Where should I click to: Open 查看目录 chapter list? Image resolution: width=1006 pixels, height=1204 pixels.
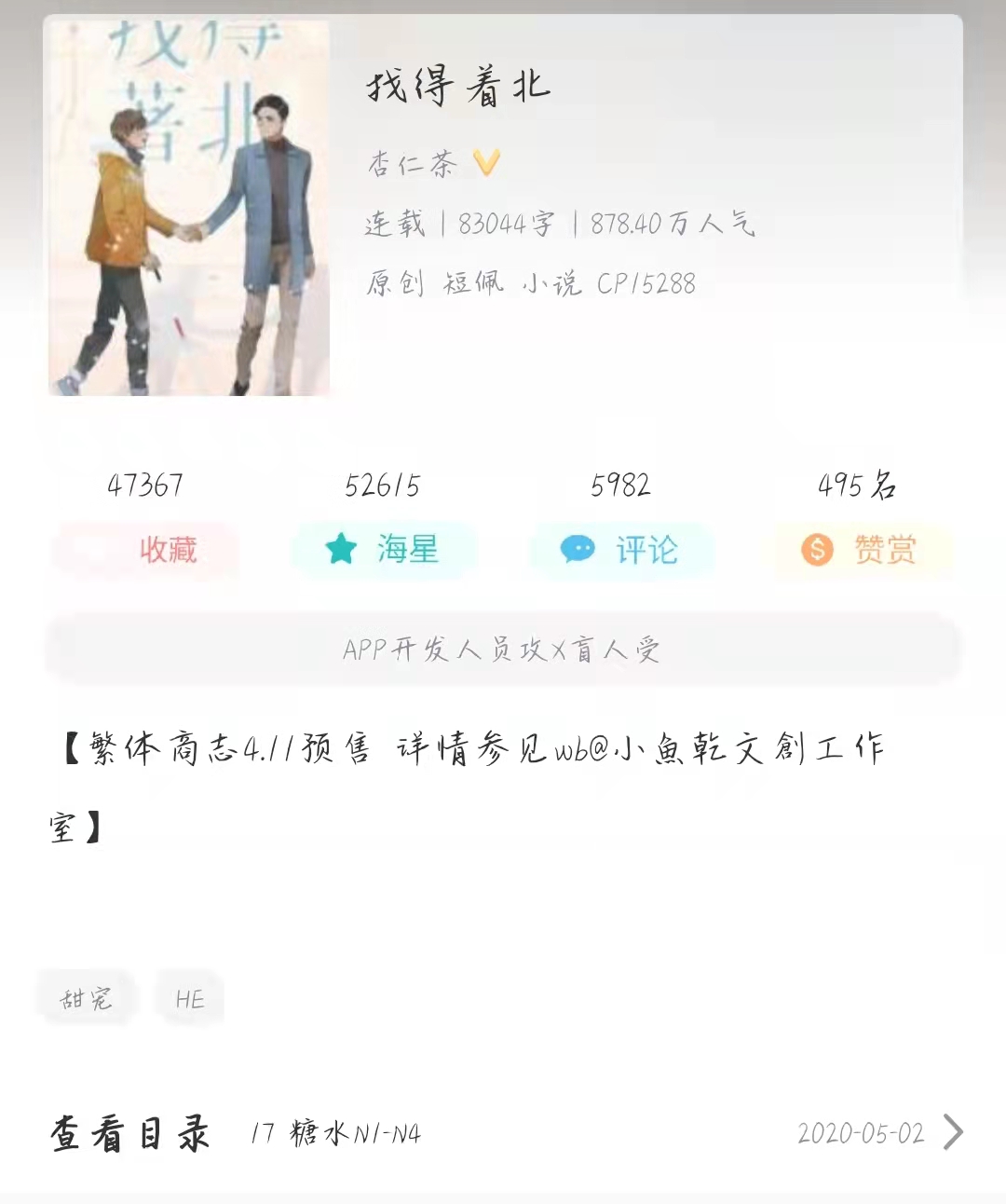click(130, 1133)
